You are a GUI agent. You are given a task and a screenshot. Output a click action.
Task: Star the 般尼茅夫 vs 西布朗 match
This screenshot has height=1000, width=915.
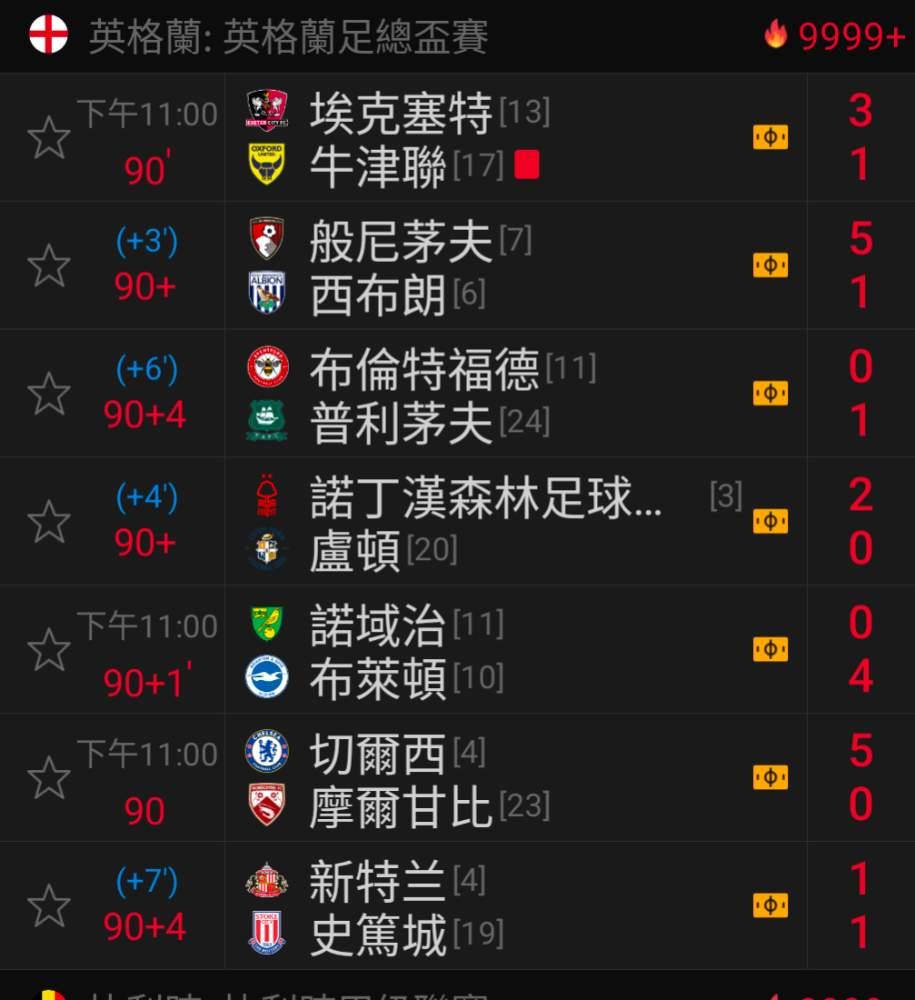pyautogui.click(x=48, y=265)
